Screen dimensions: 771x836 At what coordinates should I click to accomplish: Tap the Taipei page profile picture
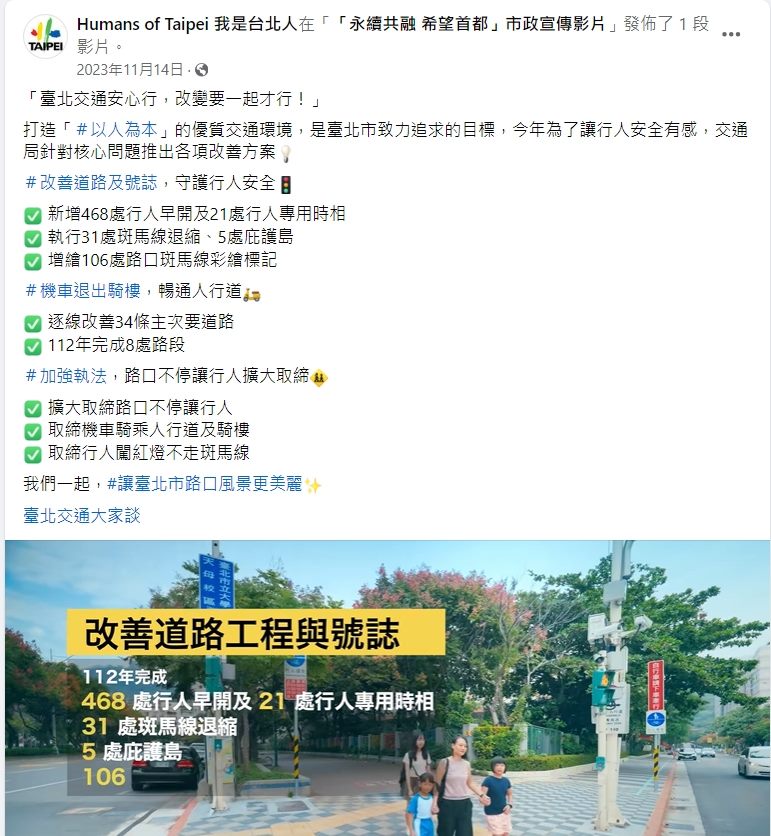pyautogui.click(x=45, y=37)
